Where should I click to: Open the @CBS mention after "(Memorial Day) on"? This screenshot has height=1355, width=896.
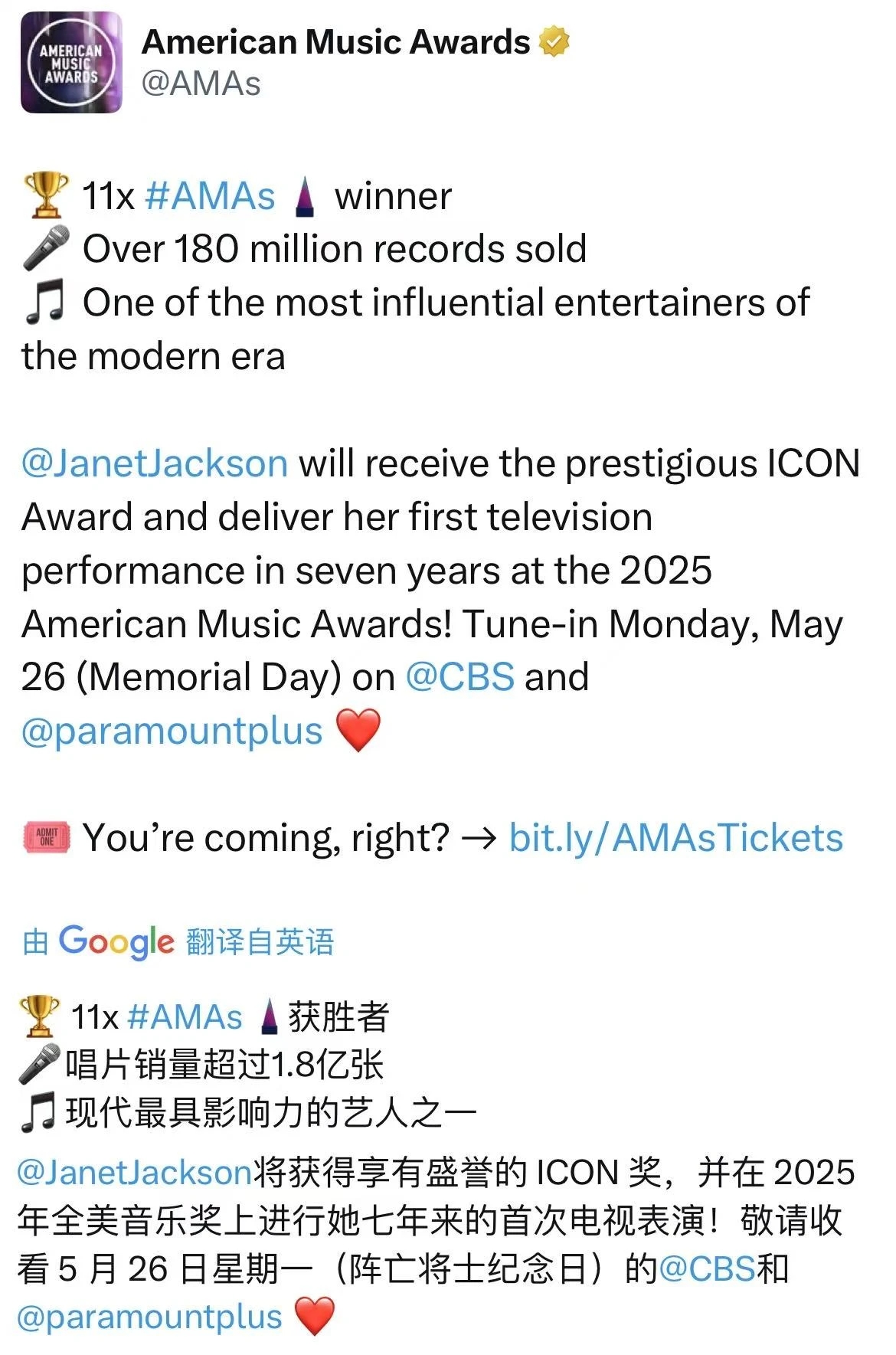pyautogui.click(x=459, y=677)
